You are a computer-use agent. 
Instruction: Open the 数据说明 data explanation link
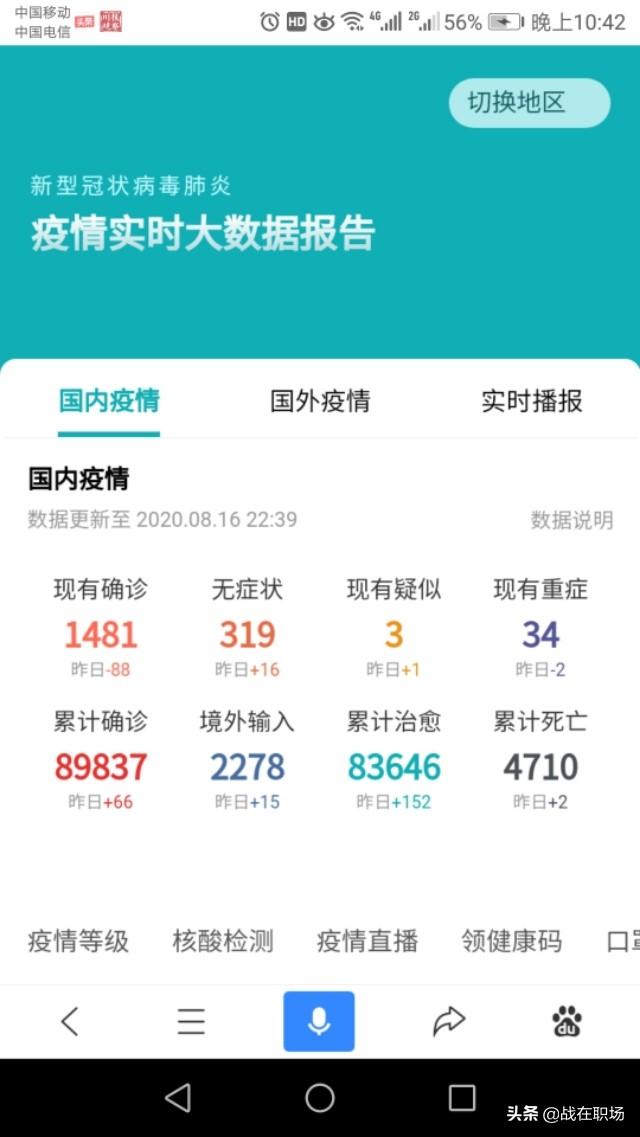pos(571,520)
